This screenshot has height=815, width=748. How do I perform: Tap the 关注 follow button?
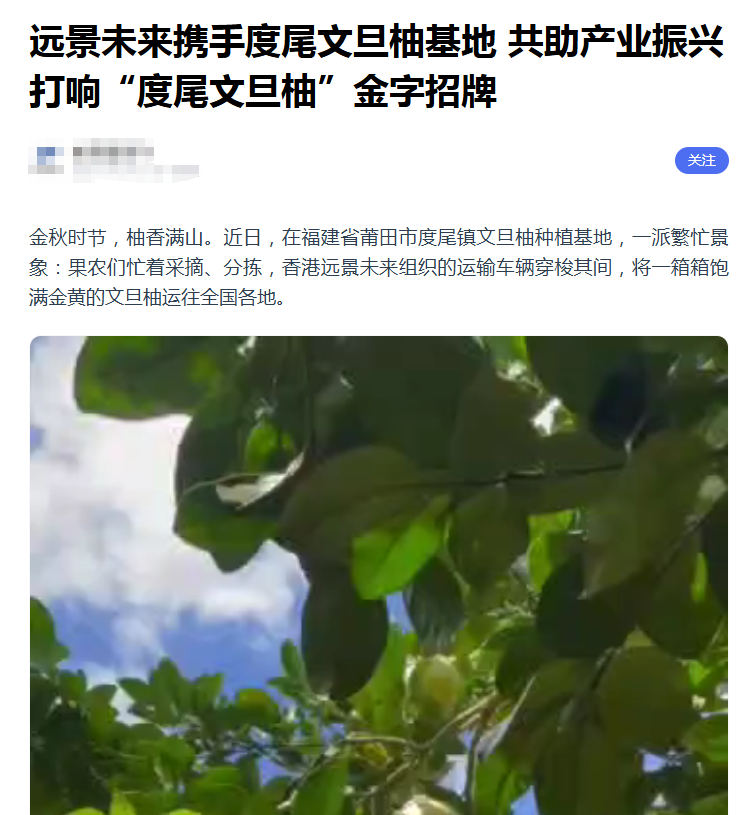coord(701,160)
